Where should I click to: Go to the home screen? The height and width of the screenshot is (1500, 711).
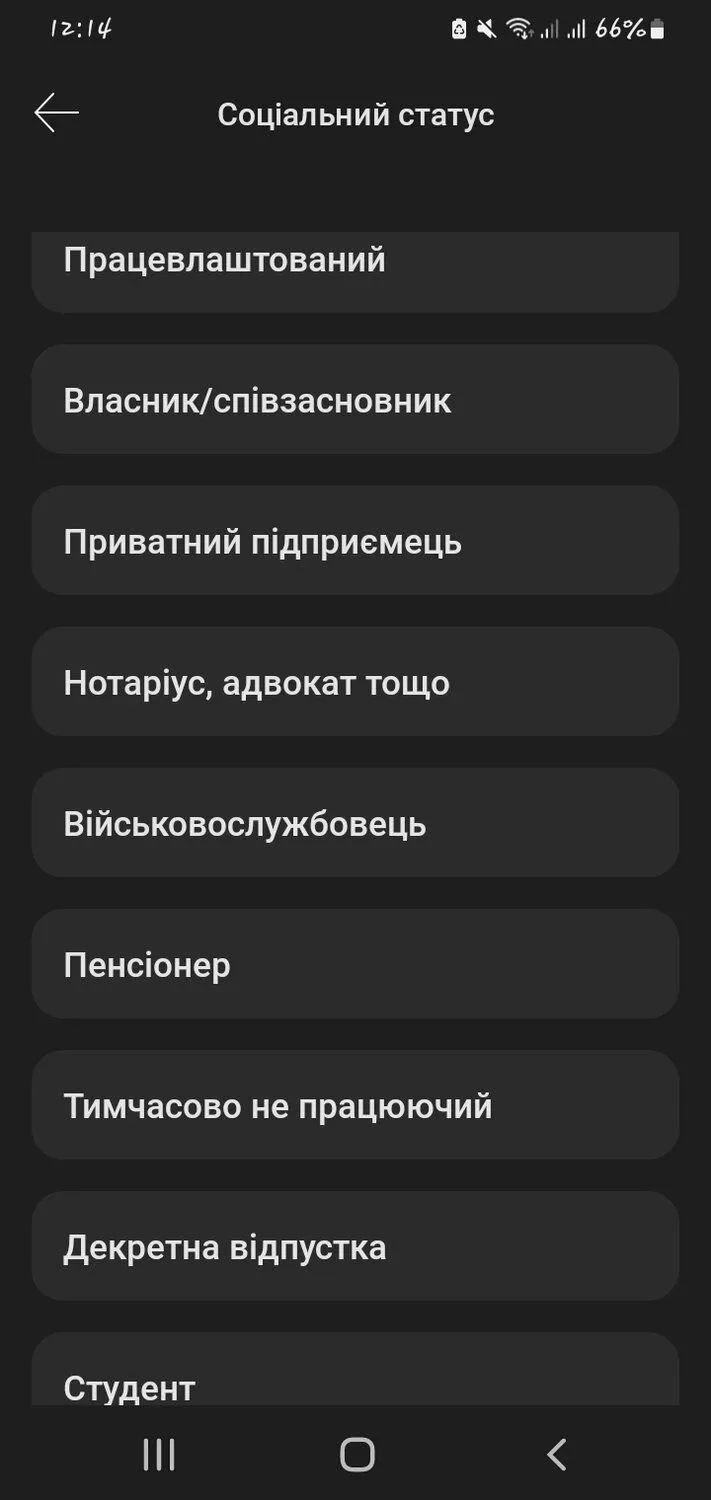click(357, 1454)
